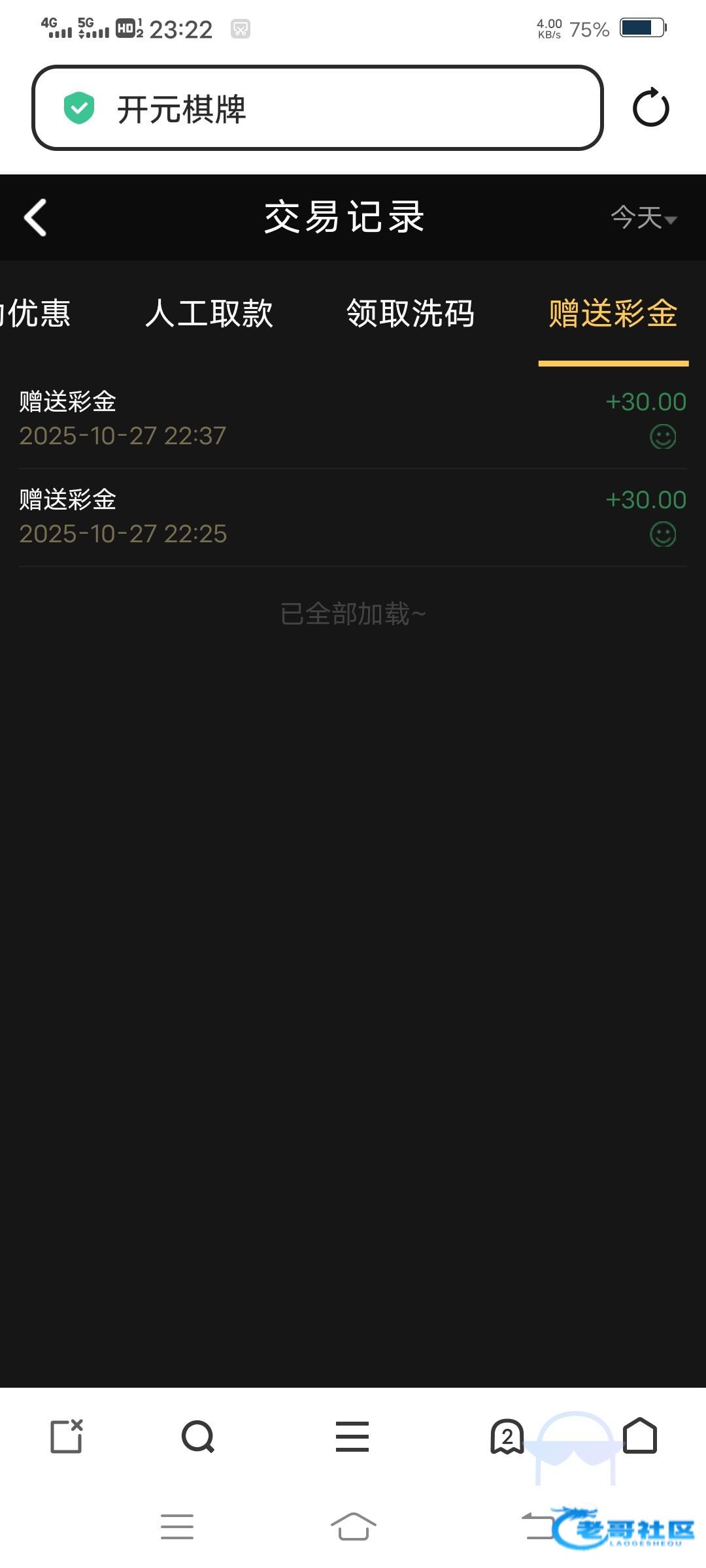This screenshot has height=1568, width=706.
Task: Tap the system home button
Action: click(353, 1527)
